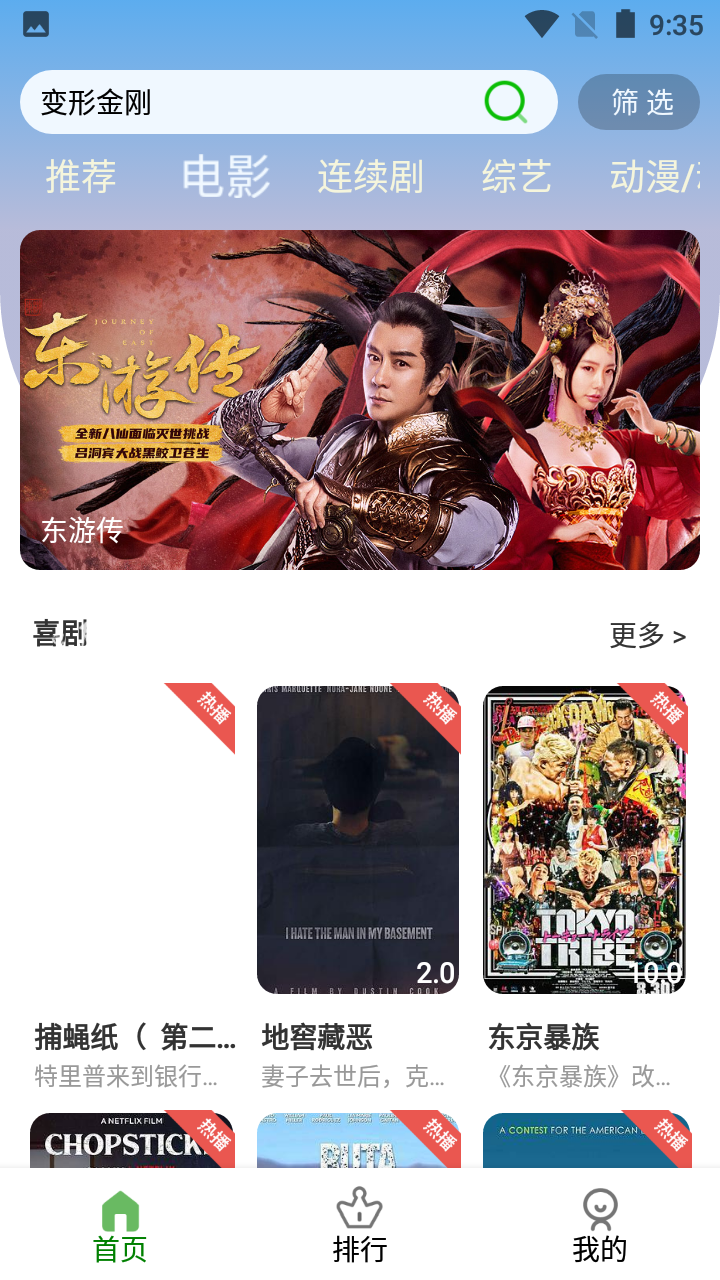Image resolution: width=720 pixels, height=1280 pixels.
Task: Go to the 综艺 tab
Action: 516,177
